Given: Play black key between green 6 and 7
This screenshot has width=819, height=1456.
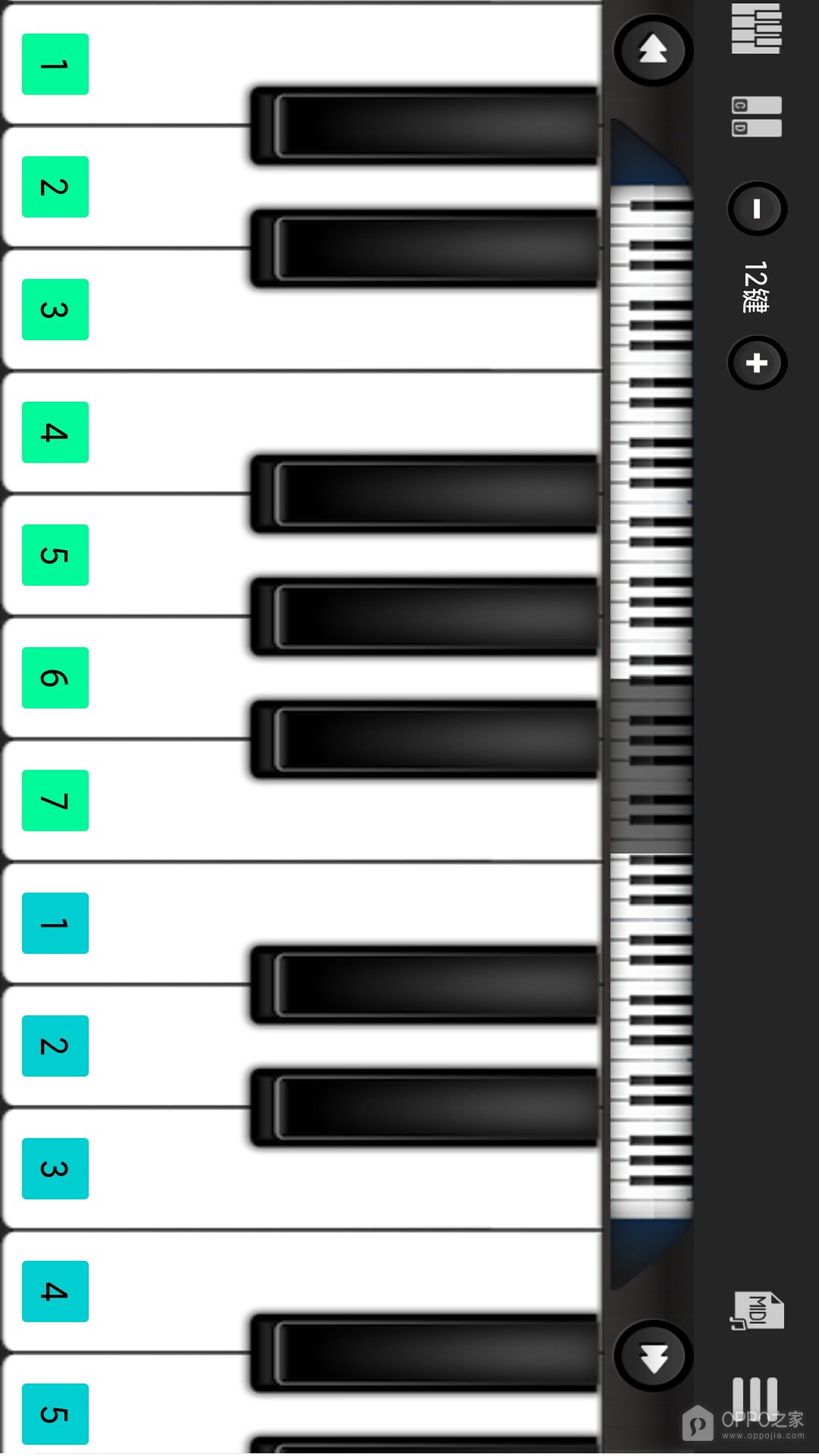Looking at the screenshot, I should coord(425,739).
